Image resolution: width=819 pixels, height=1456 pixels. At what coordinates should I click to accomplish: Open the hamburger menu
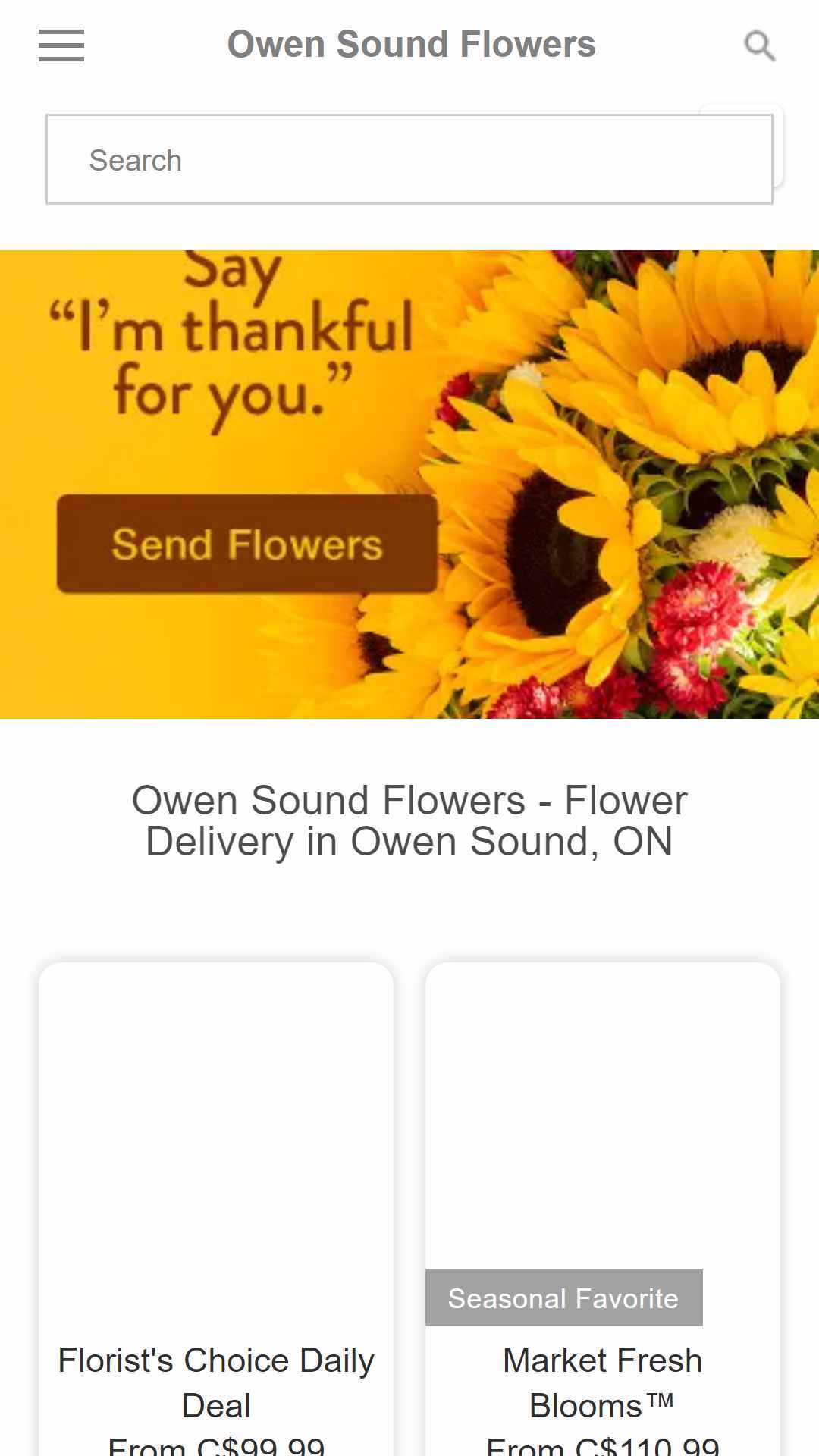[61, 45]
